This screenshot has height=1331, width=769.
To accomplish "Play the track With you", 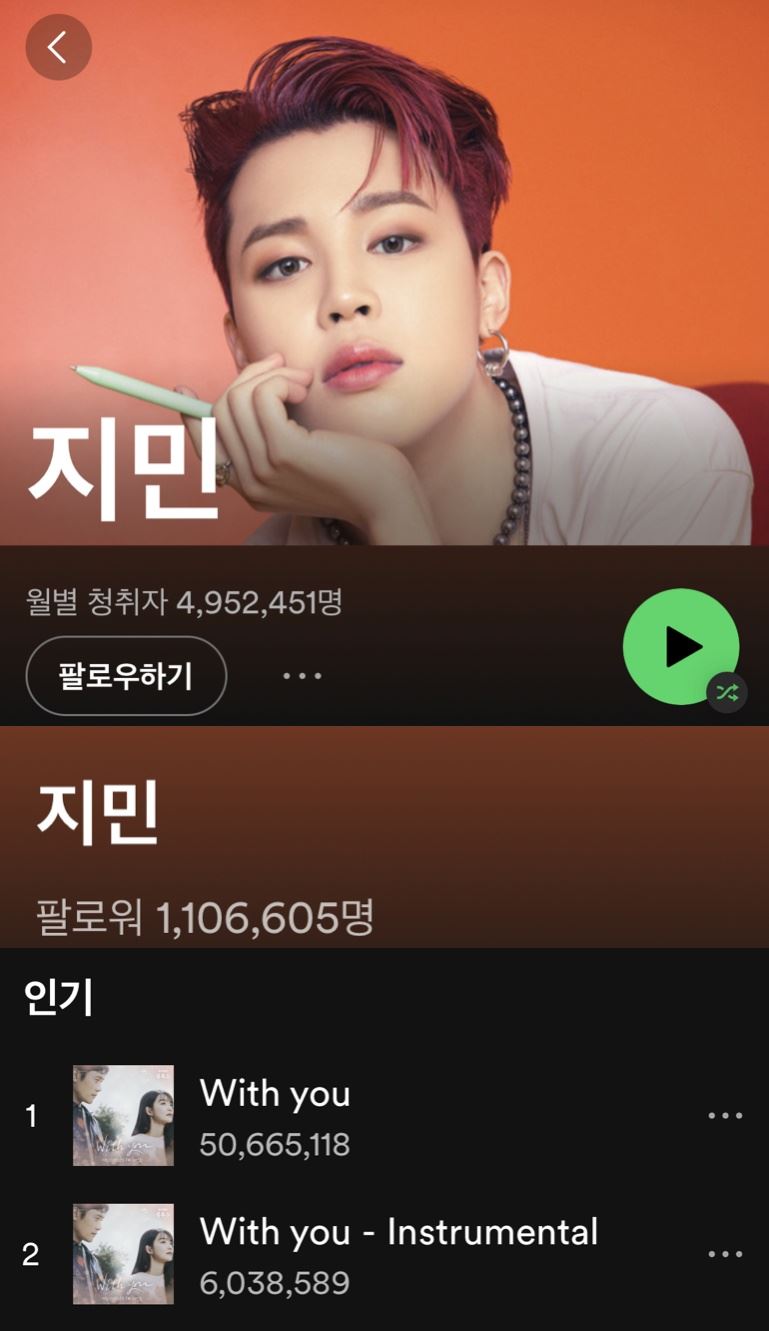I will 275,1094.
